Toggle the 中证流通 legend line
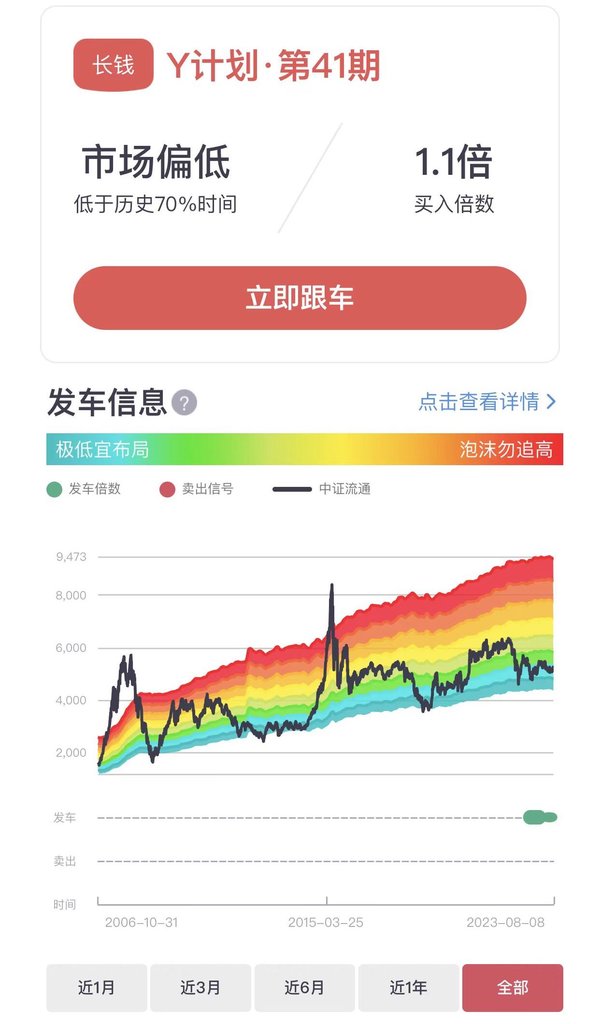The height and width of the screenshot is (1024, 600). pyautogui.click(x=322, y=488)
